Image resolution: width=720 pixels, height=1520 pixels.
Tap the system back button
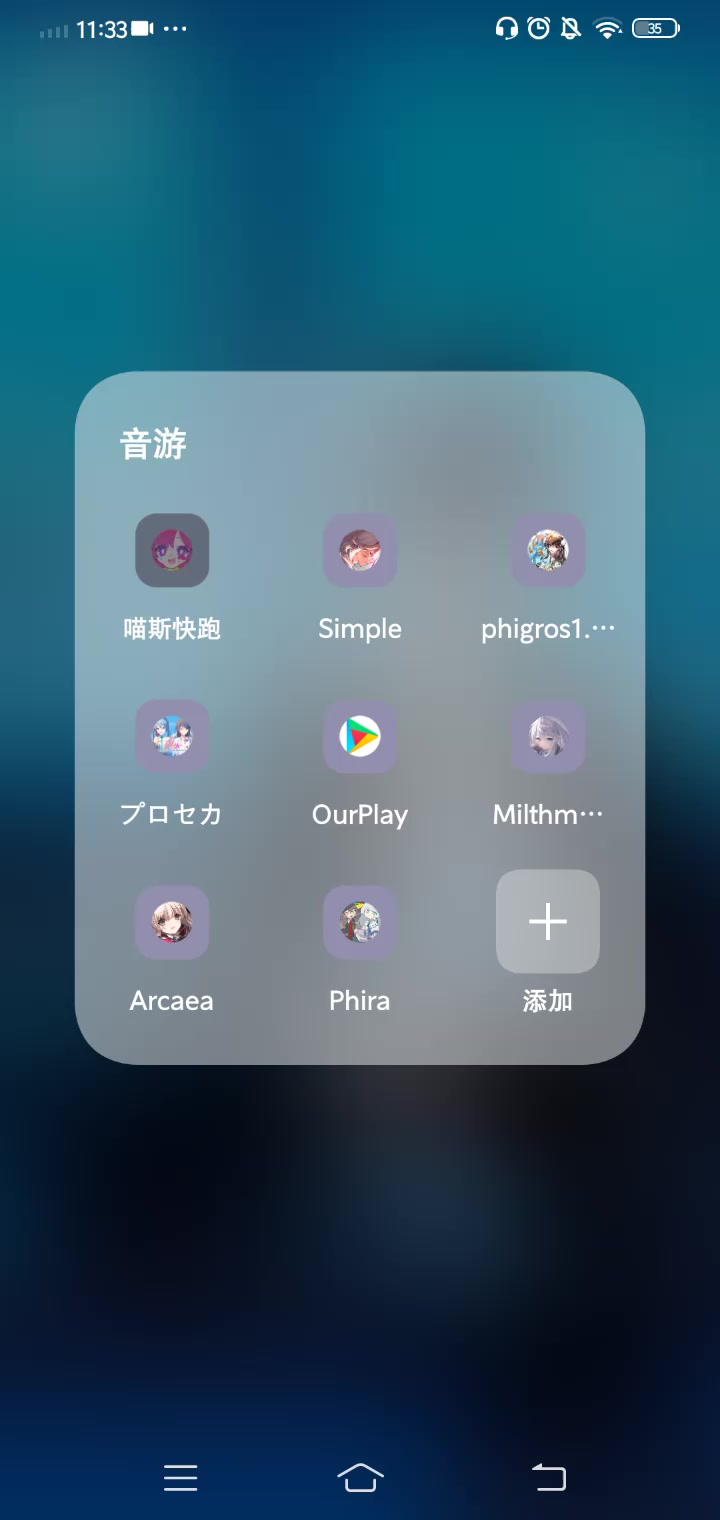[x=548, y=1477]
